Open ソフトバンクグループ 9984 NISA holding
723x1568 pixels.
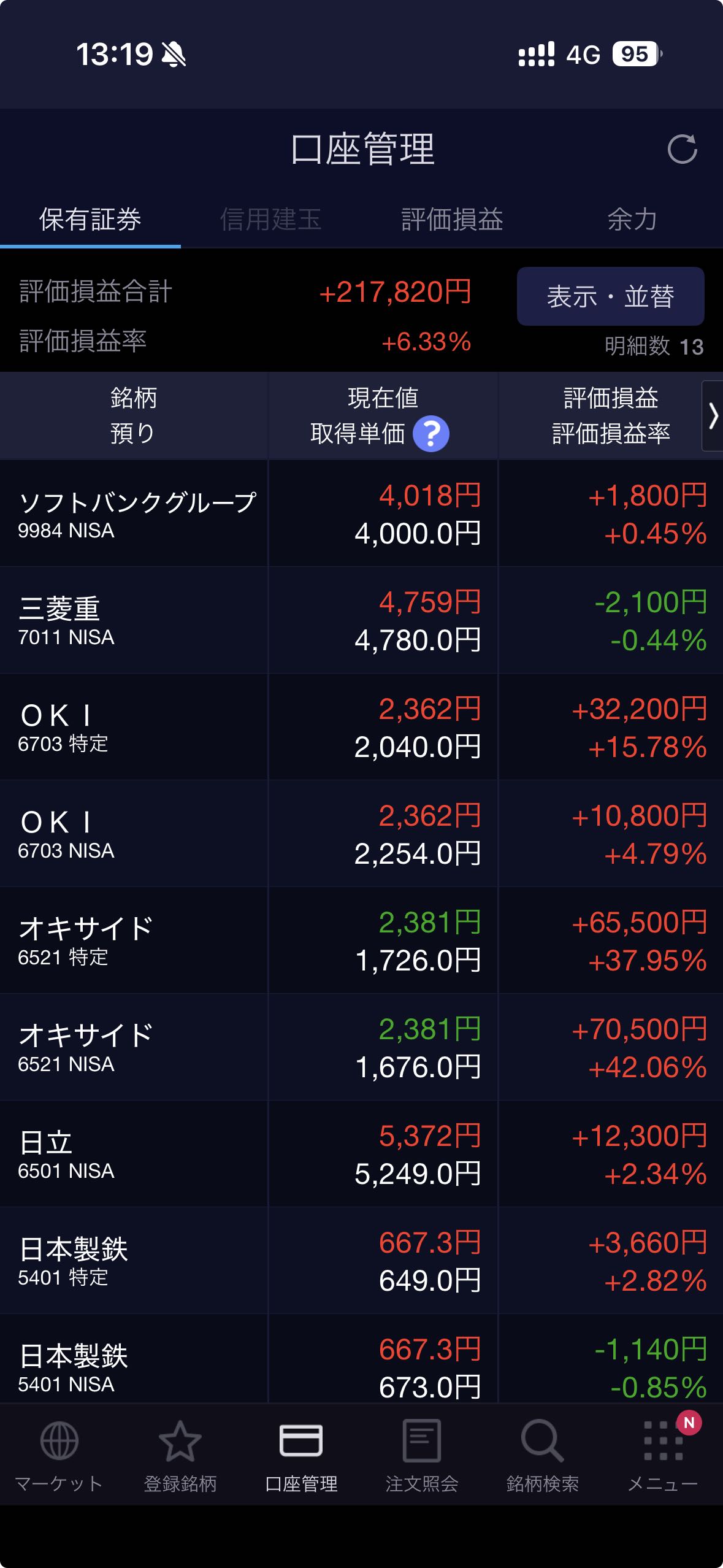pyautogui.click(x=136, y=514)
